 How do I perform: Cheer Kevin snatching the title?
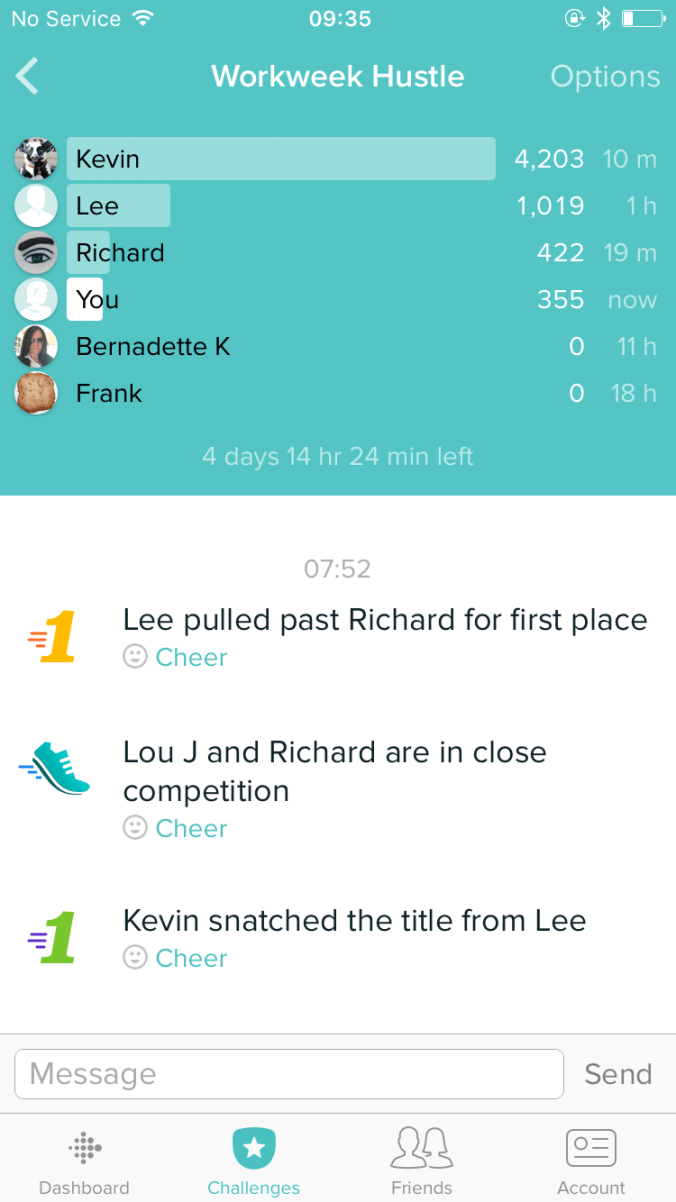[x=176, y=959]
